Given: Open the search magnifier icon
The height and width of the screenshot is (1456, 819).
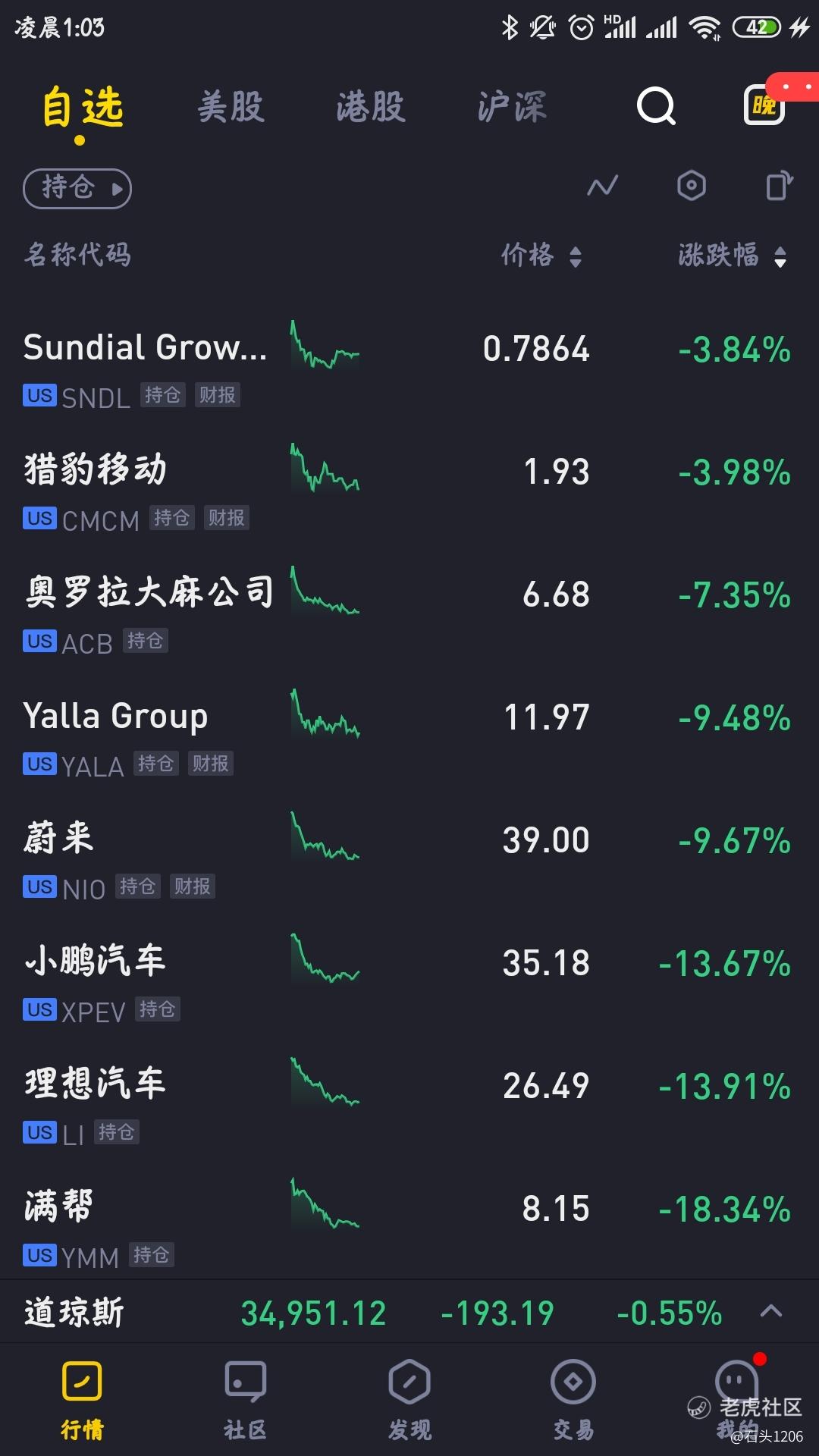Looking at the screenshot, I should tap(656, 106).
